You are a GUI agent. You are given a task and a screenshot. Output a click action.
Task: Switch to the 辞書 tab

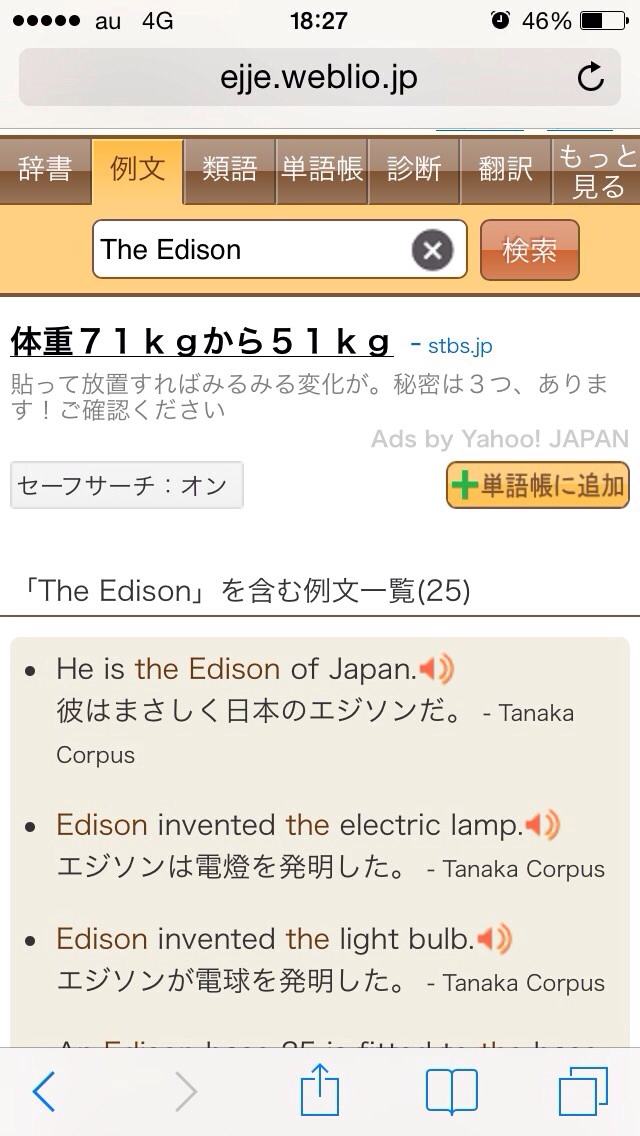pyautogui.click(x=45, y=170)
